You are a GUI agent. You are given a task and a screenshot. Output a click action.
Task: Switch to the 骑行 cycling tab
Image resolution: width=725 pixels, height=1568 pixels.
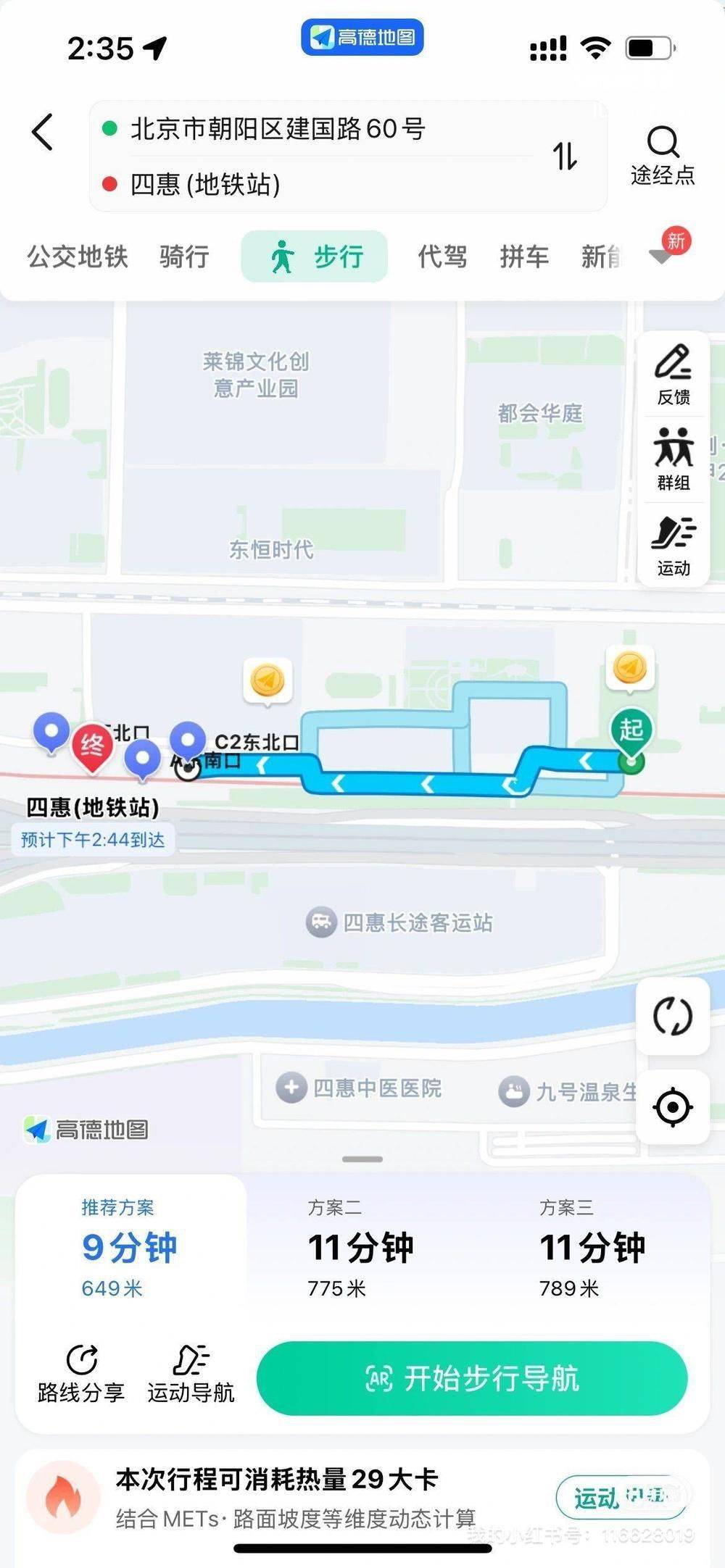pos(183,257)
